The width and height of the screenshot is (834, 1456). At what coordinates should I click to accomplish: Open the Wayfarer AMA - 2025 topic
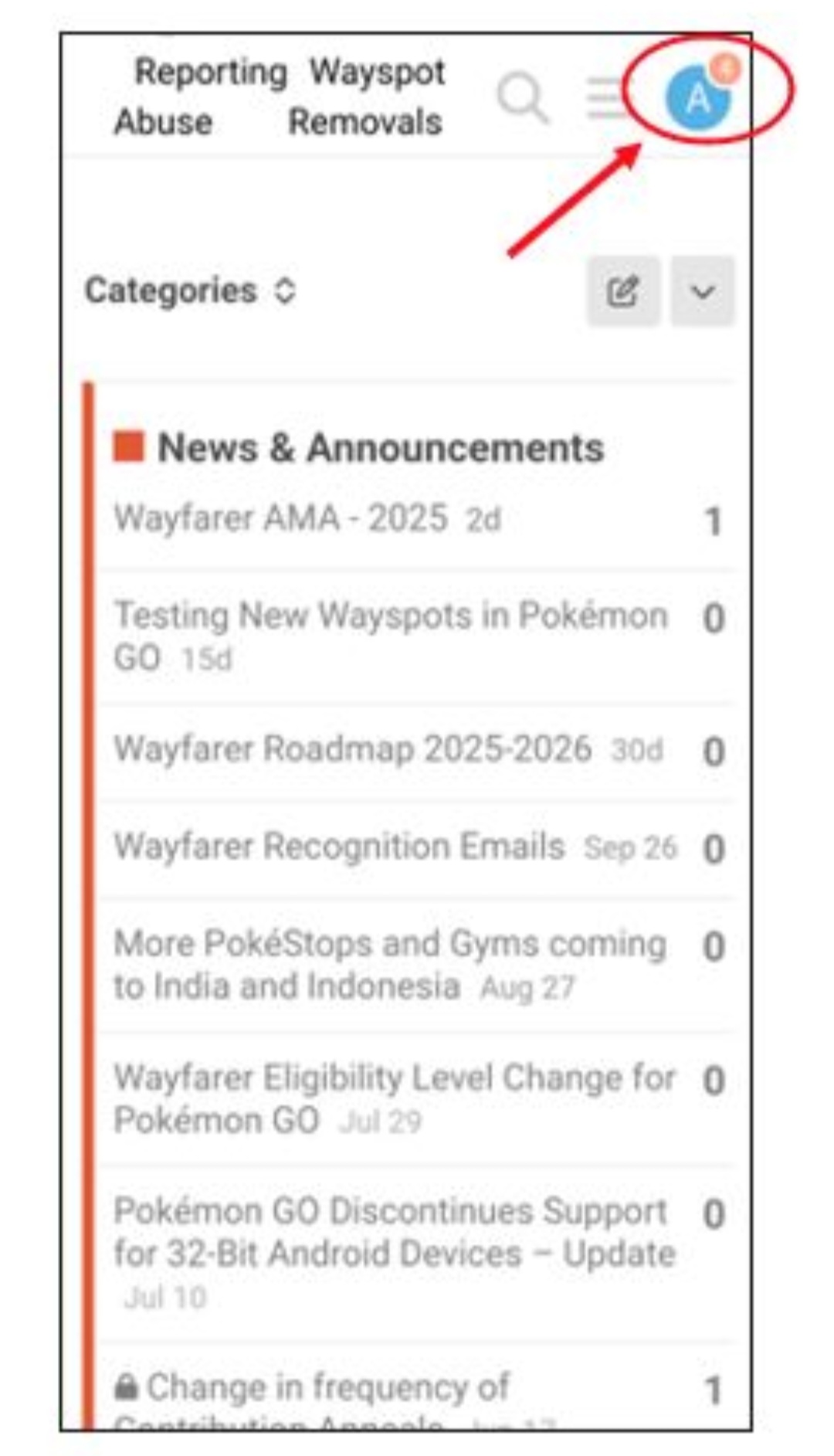pos(281,518)
